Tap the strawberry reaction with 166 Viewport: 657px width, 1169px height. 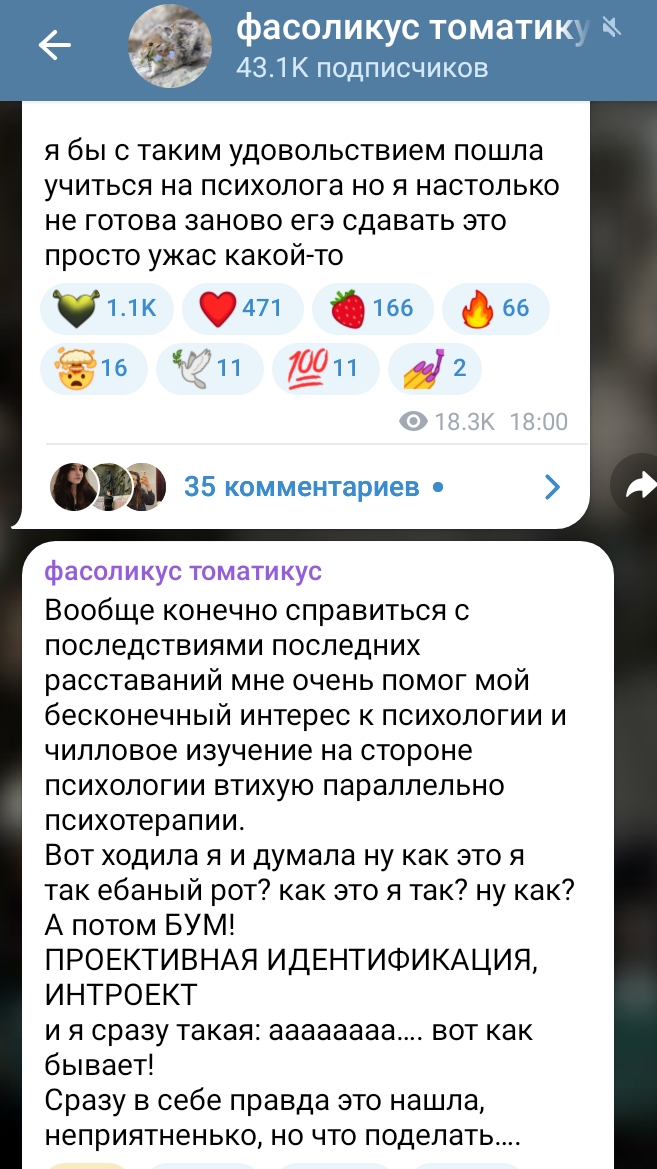pyautogui.click(x=372, y=308)
